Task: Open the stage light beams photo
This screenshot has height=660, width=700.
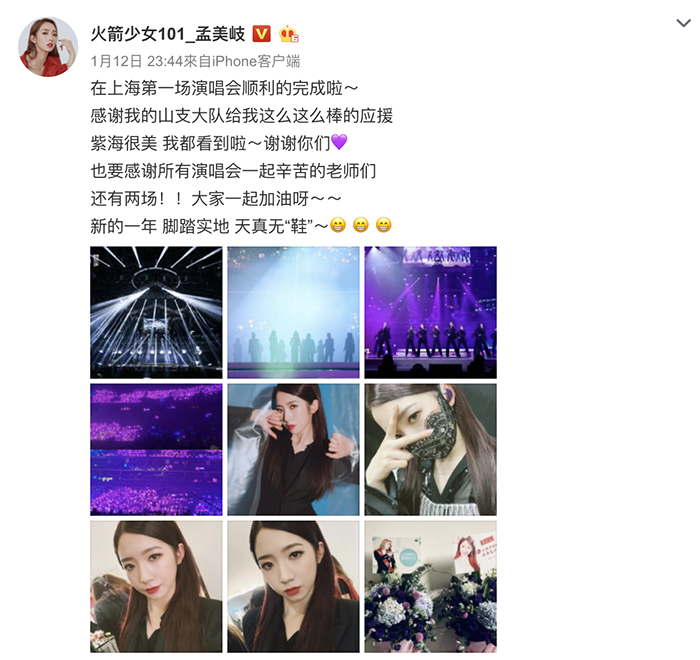Action: point(156,312)
